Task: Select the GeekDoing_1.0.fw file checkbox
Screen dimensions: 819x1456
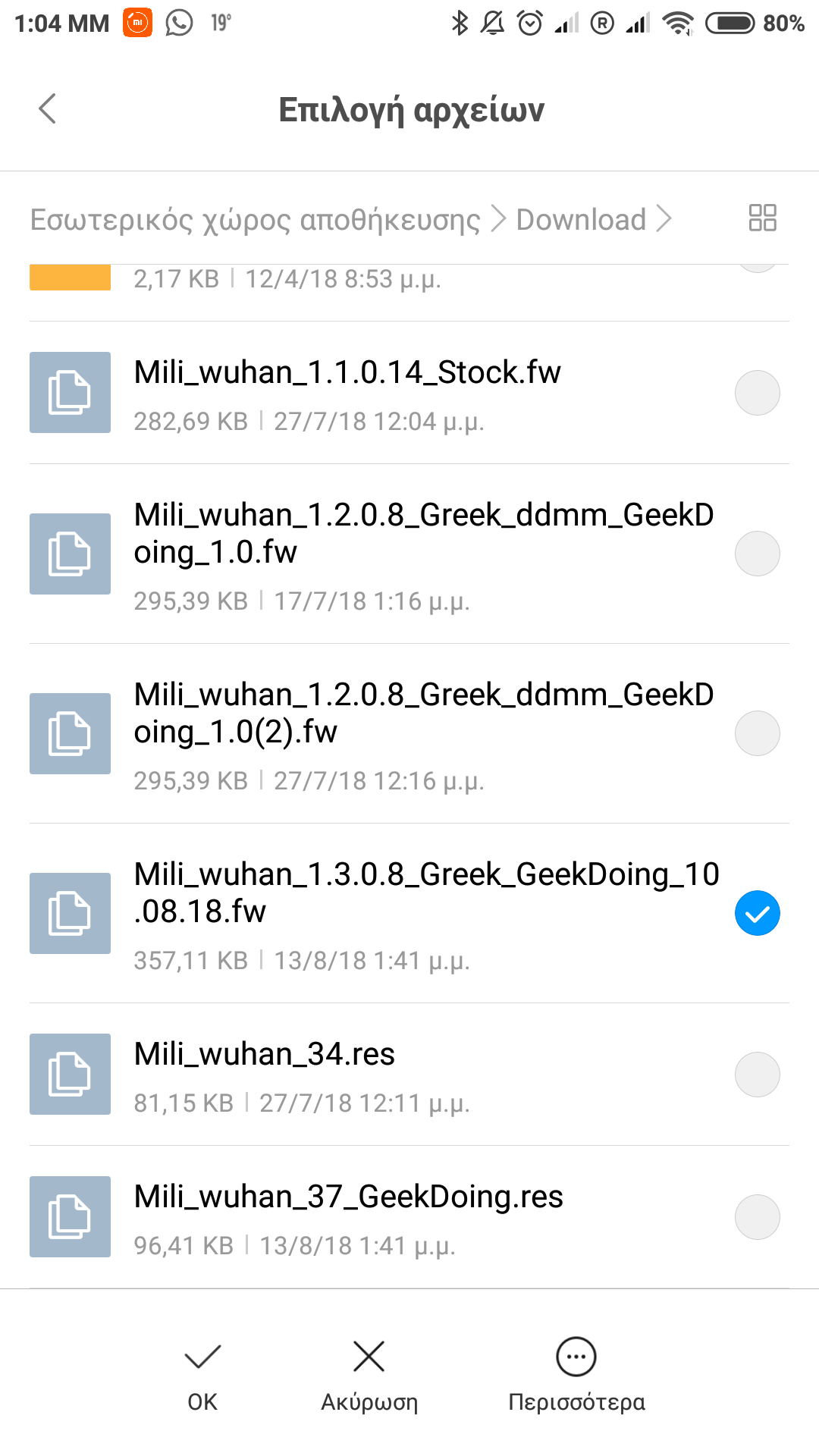Action: pyautogui.click(x=757, y=554)
